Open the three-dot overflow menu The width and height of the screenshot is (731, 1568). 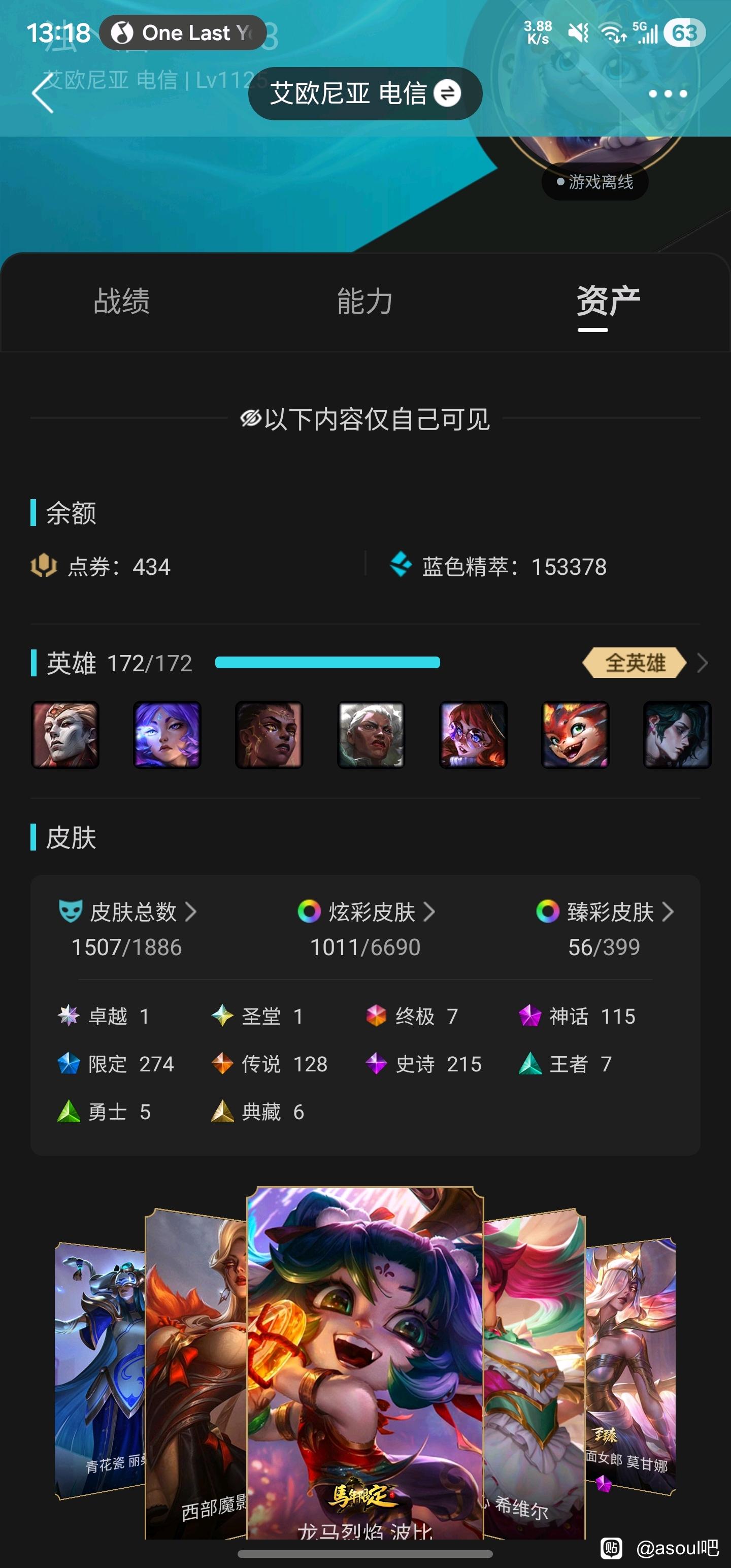point(668,93)
